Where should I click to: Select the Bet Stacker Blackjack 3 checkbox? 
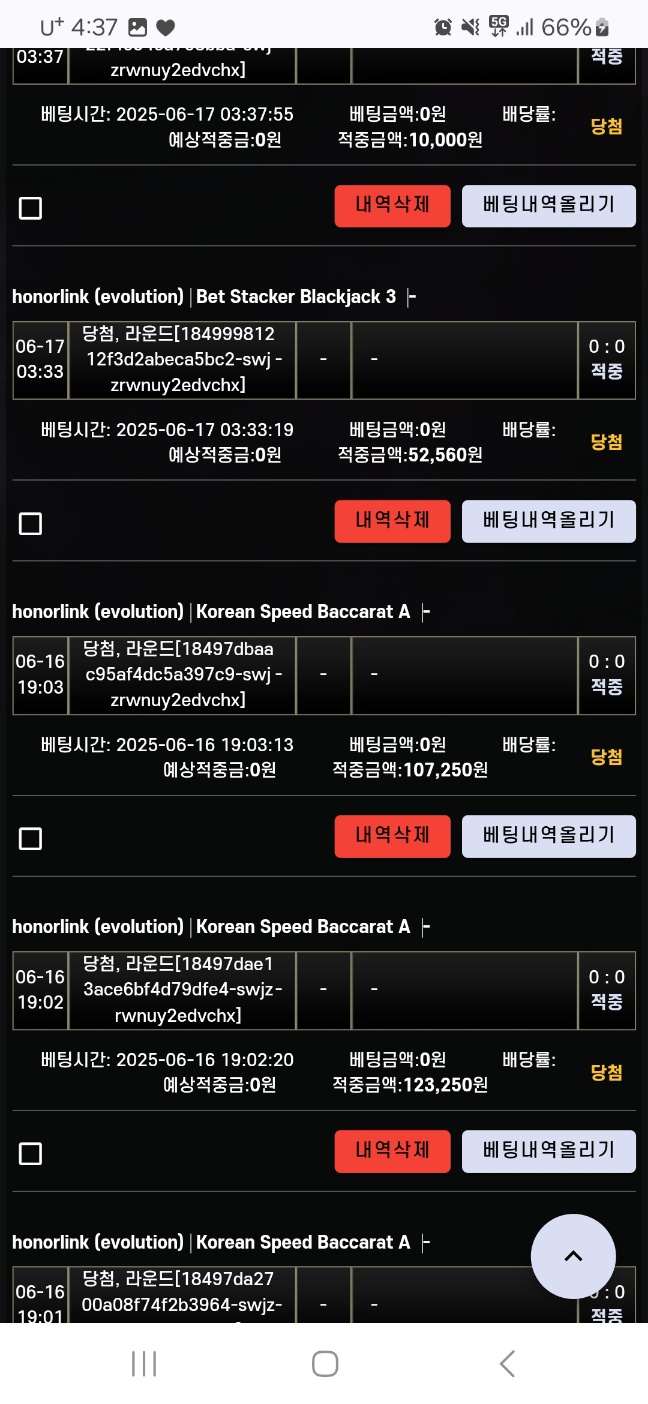coord(31,523)
